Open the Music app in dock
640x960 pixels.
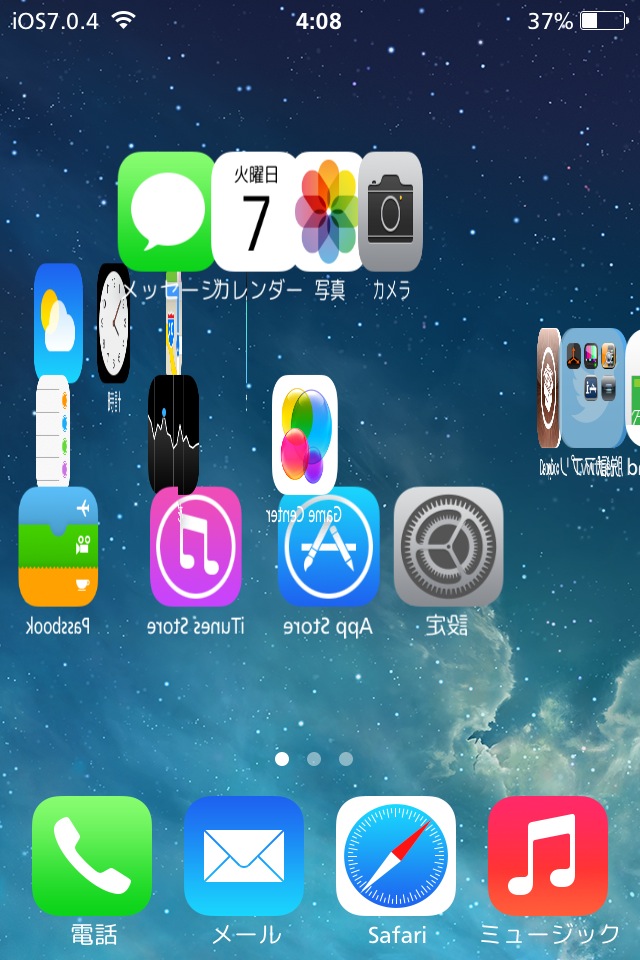click(x=548, y=856)
